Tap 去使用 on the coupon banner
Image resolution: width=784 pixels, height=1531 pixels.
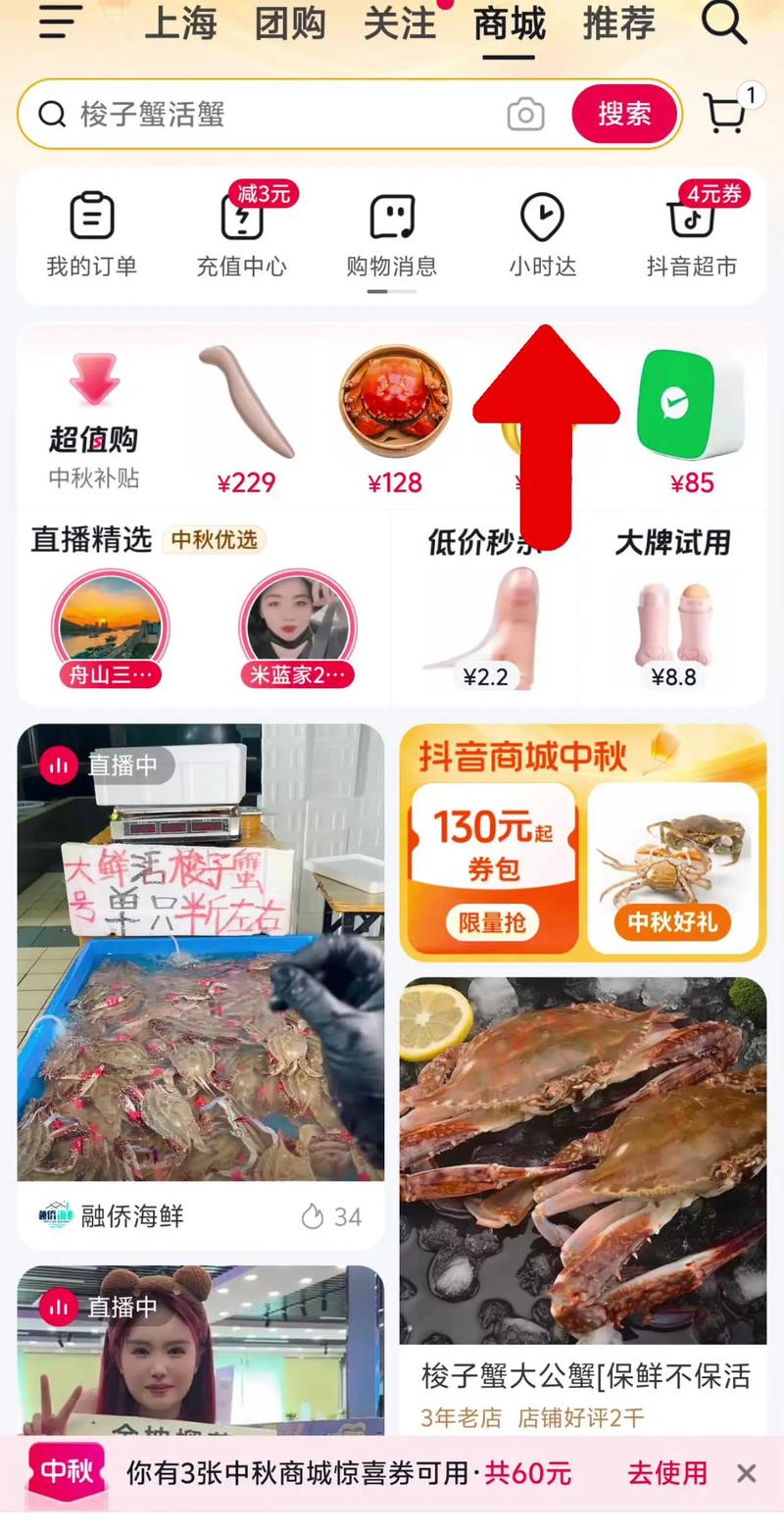point(667,1472)
